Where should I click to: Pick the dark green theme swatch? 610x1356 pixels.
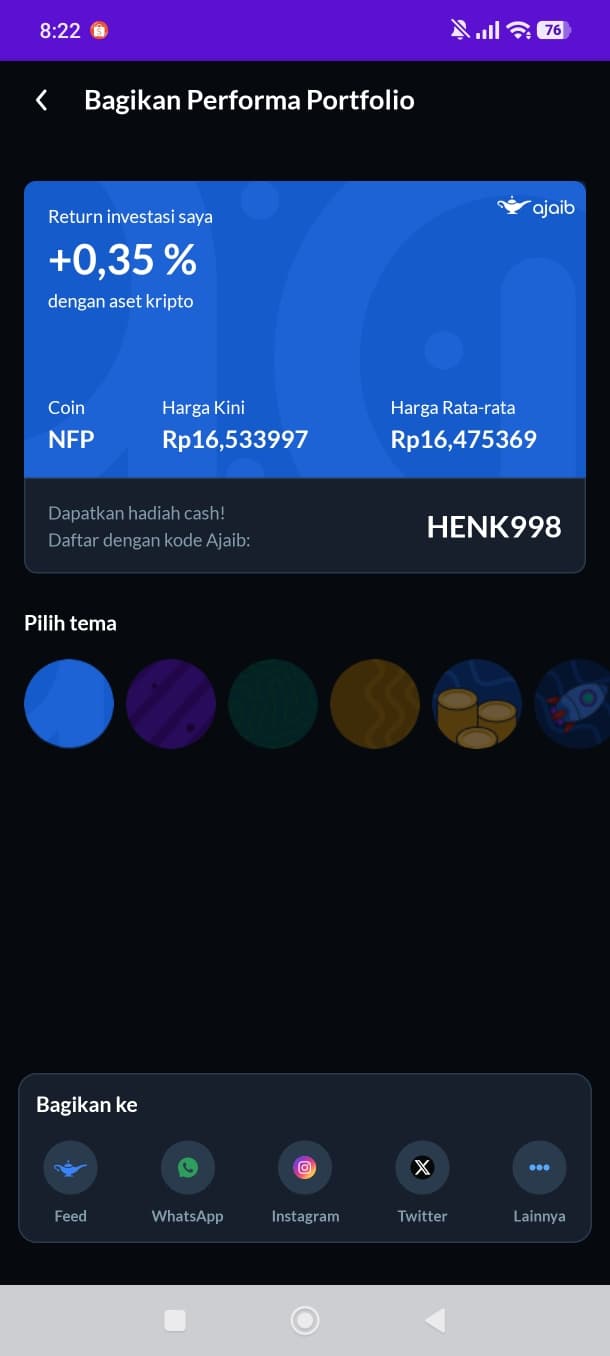coord(273,704)
